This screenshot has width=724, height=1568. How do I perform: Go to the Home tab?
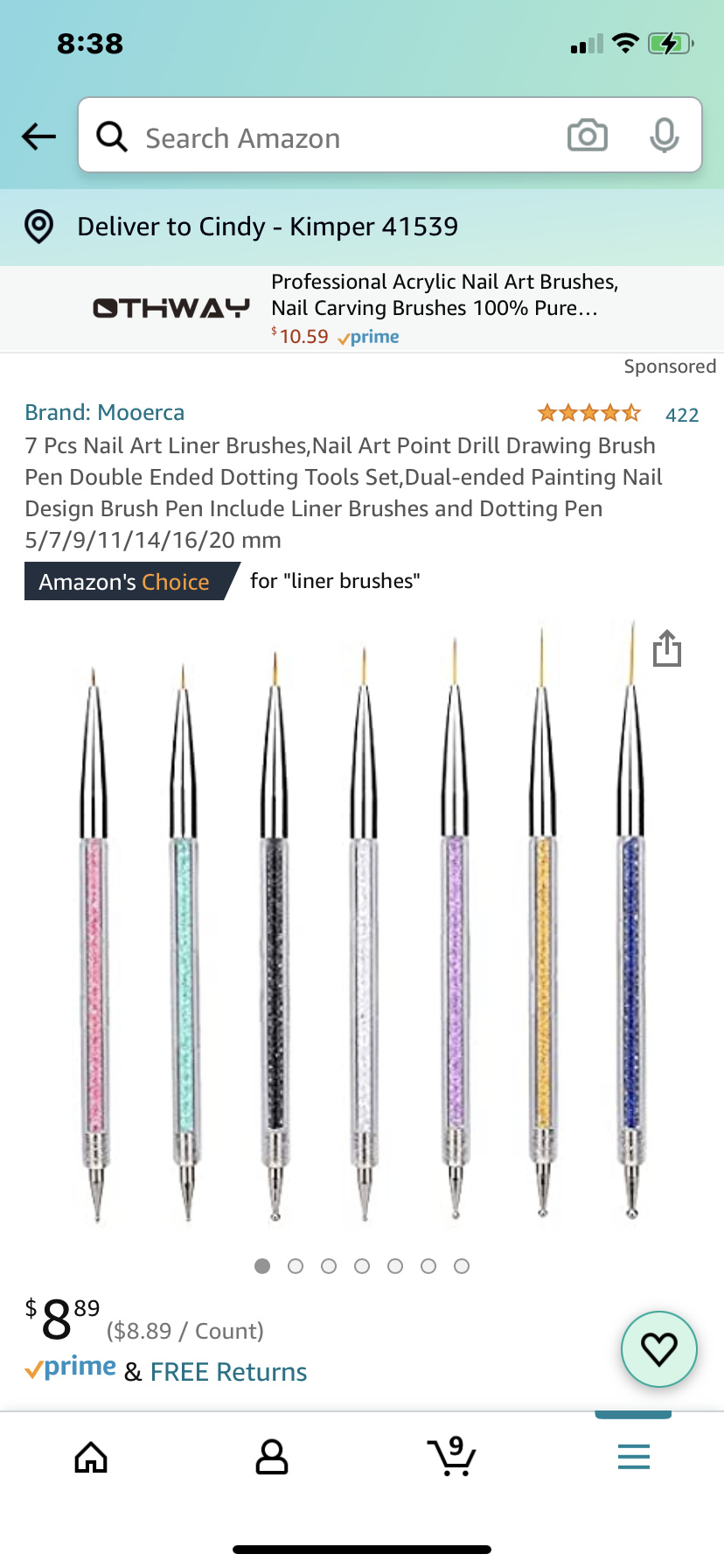(x=91, y=1457)
